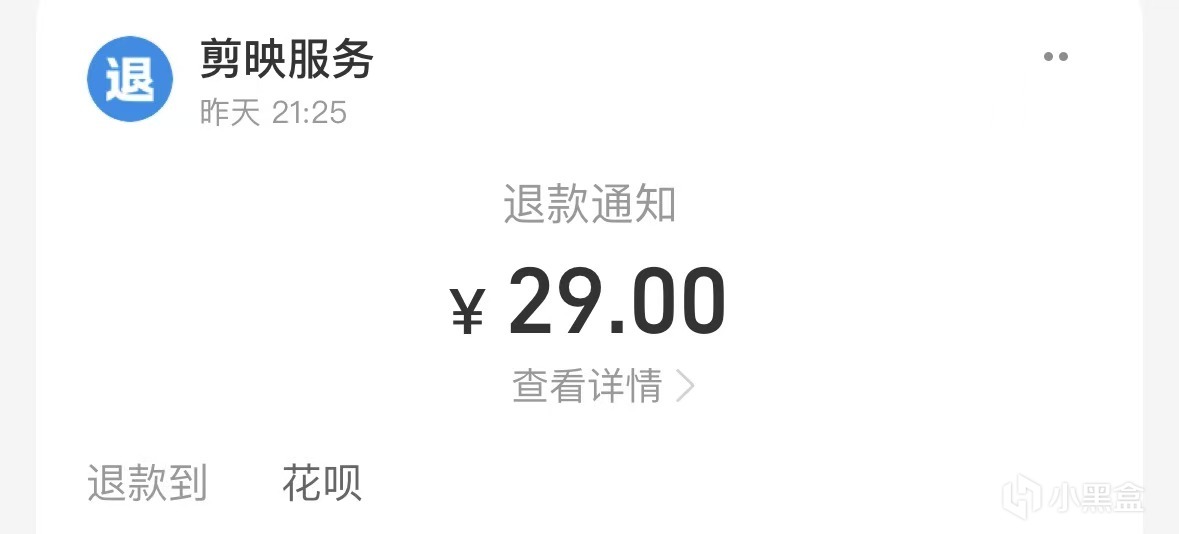Open the two-dot overflow menu

click(1055, 57)
